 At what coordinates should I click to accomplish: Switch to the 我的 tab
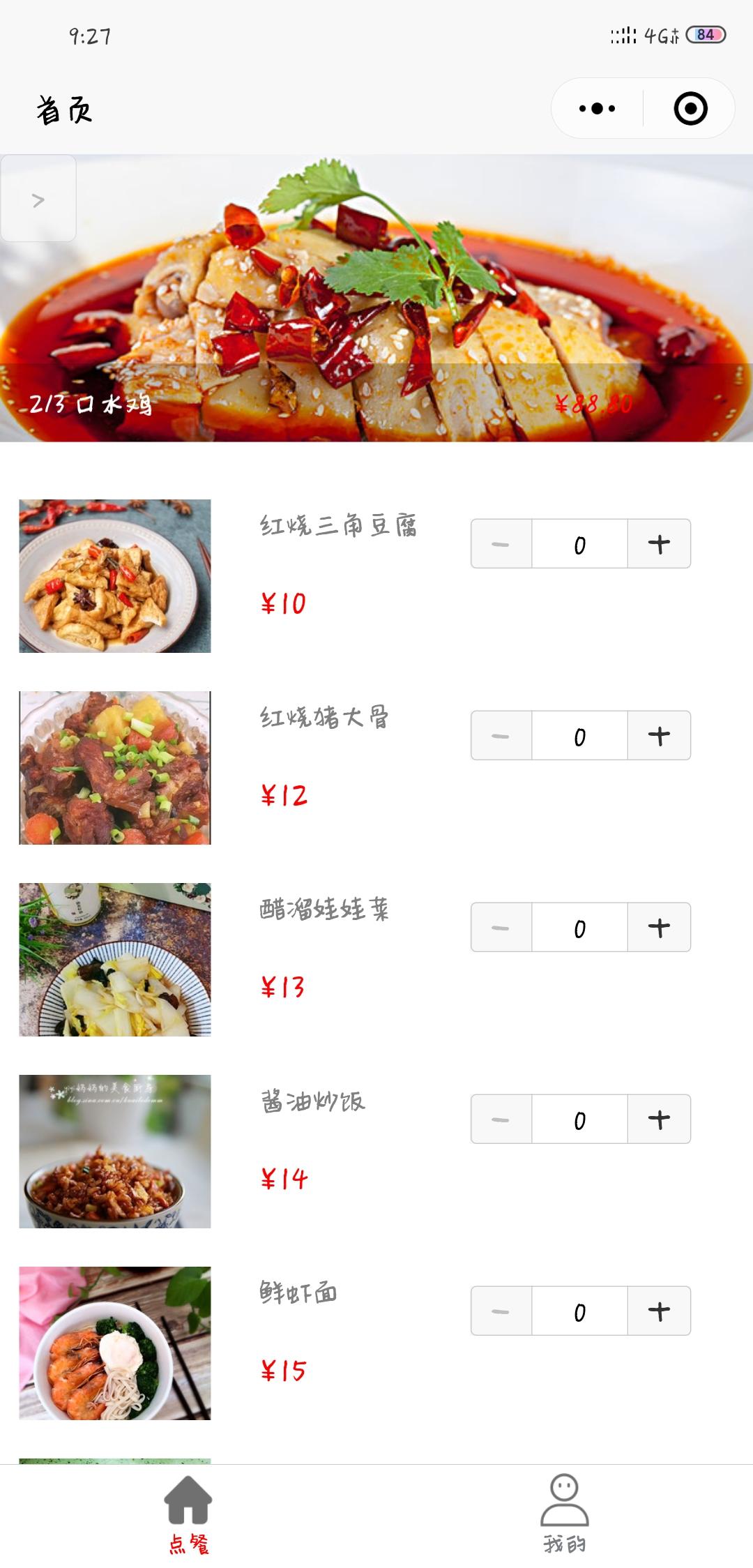point(564,1514)
